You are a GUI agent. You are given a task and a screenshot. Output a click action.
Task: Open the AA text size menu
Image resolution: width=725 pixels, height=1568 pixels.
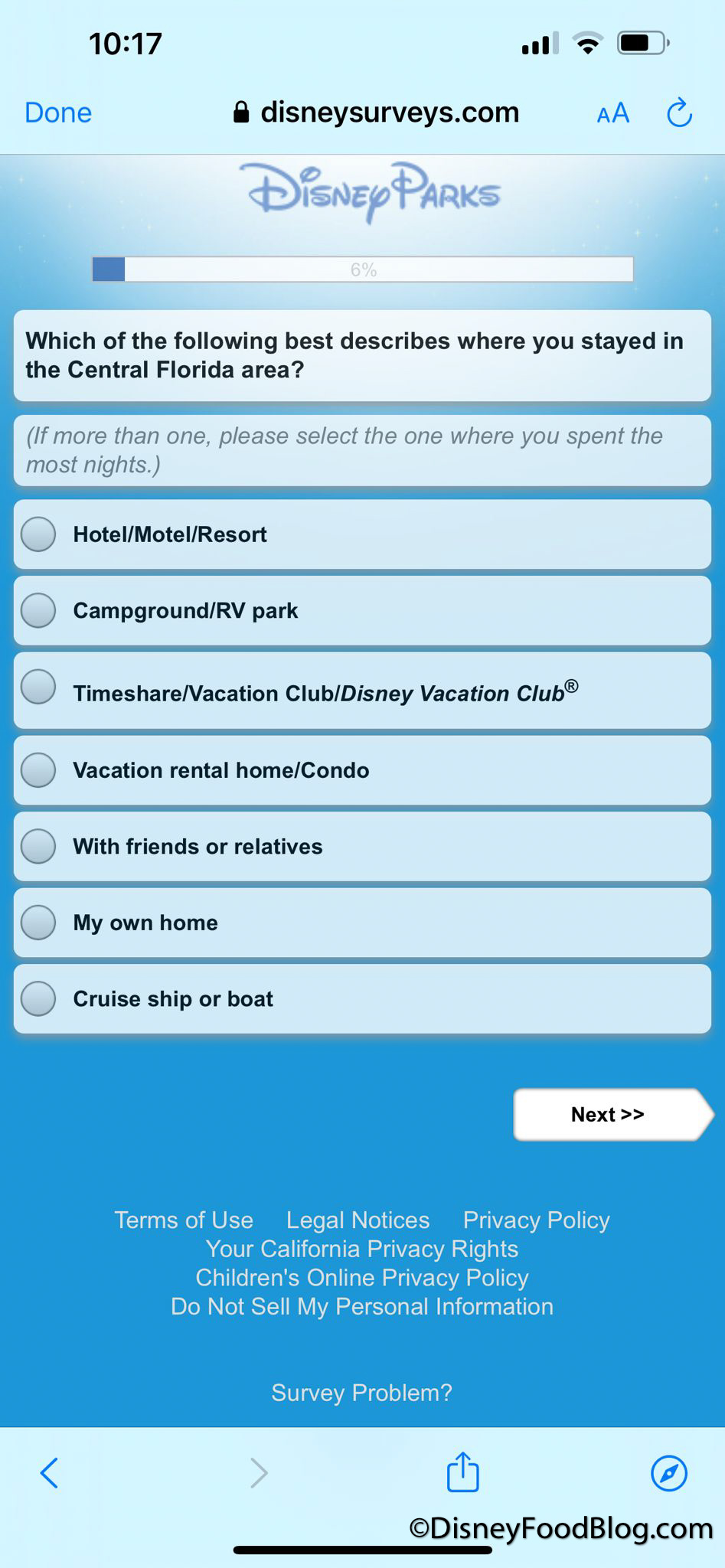tap(612, 113)
